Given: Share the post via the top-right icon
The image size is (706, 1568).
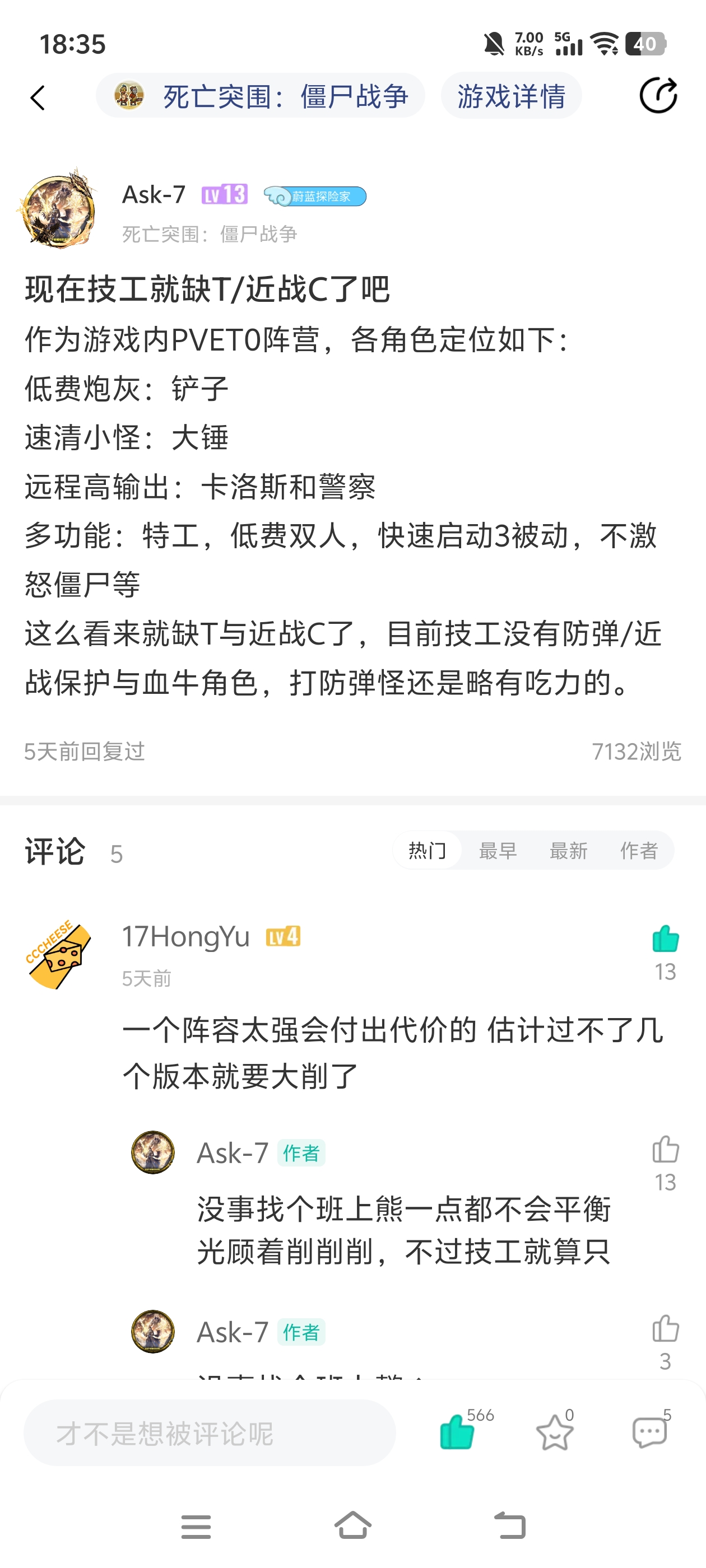Looking at the screenshot, I should tap(658, 96).
